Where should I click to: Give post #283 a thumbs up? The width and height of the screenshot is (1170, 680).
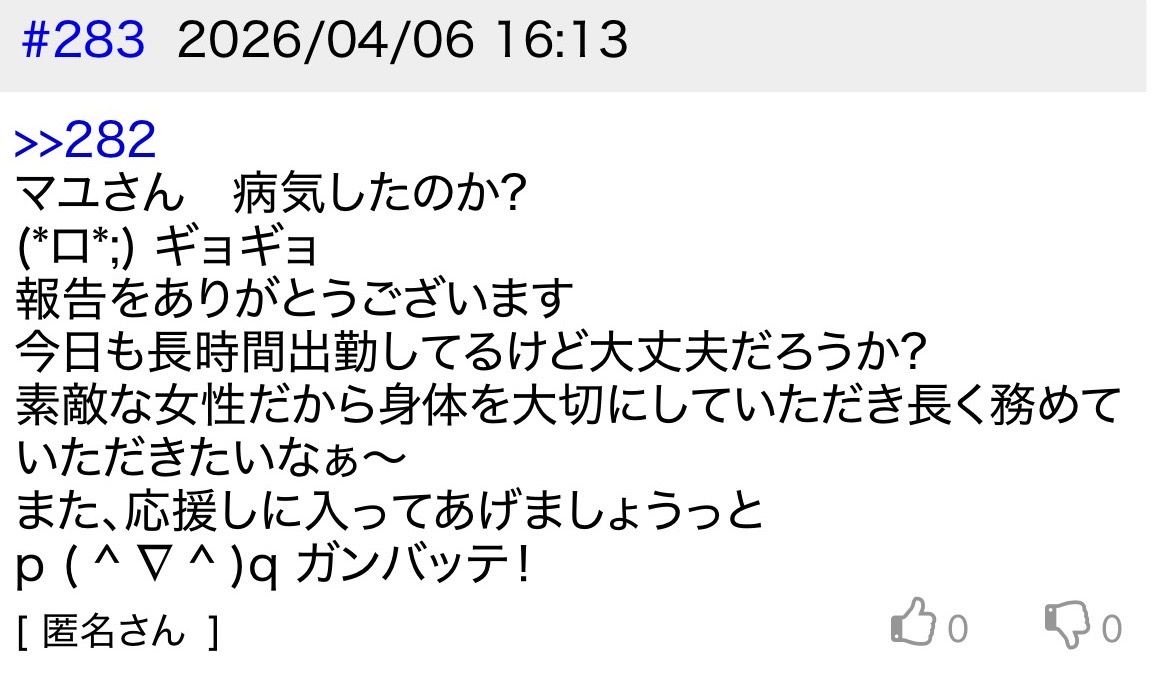(x=913, y=623)
